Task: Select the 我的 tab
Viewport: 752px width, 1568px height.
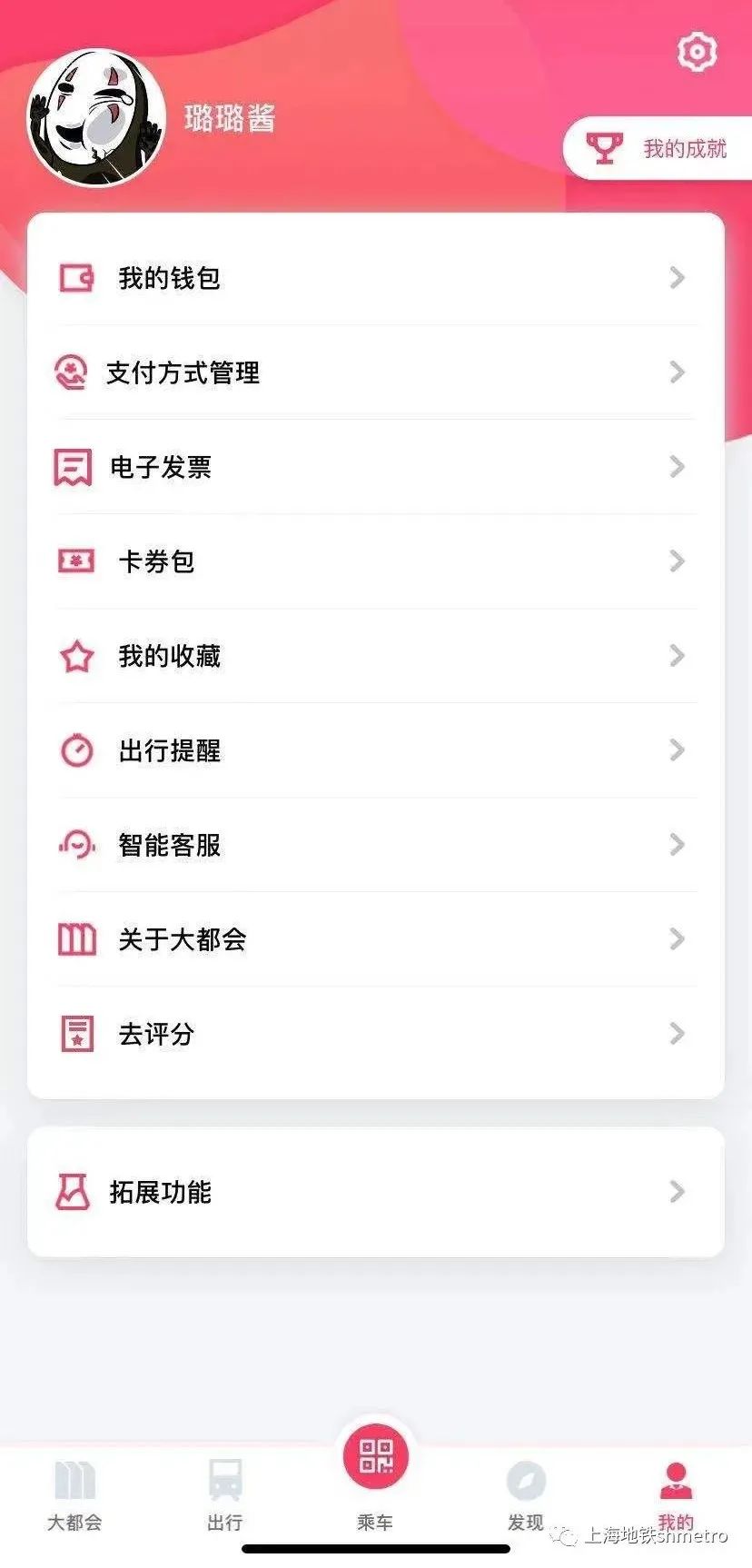Action: tap(676, 1495)
